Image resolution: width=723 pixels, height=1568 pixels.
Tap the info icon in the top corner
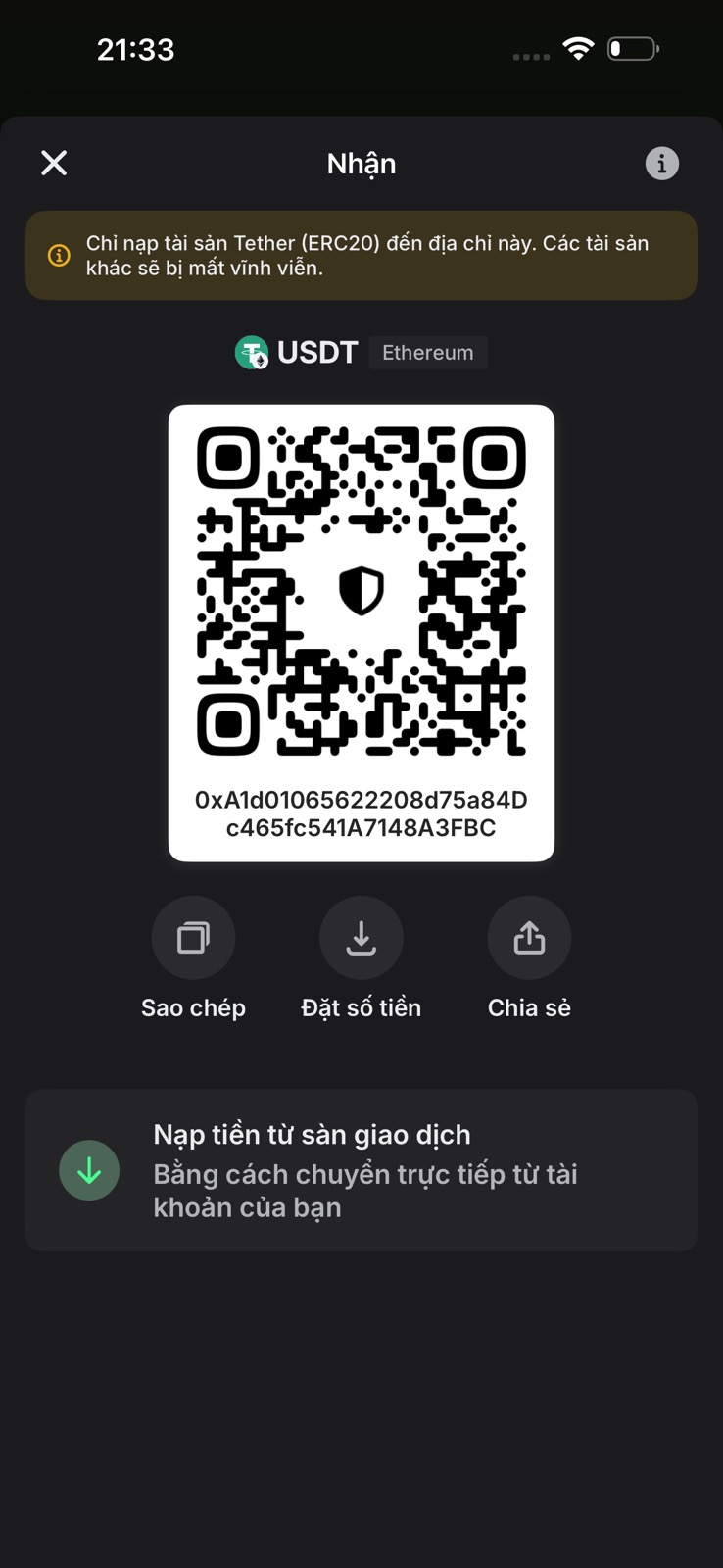point(661,163)
